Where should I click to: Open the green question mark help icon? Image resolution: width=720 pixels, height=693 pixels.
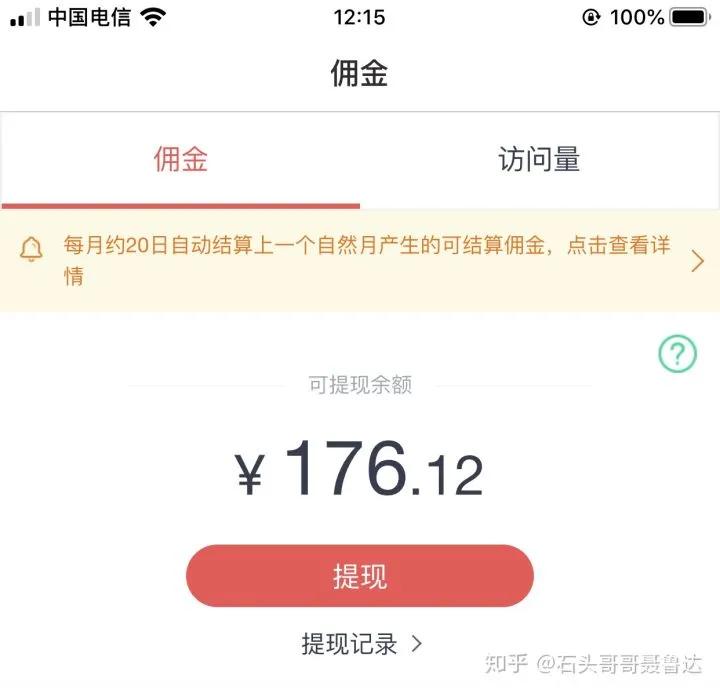[677, 353]
